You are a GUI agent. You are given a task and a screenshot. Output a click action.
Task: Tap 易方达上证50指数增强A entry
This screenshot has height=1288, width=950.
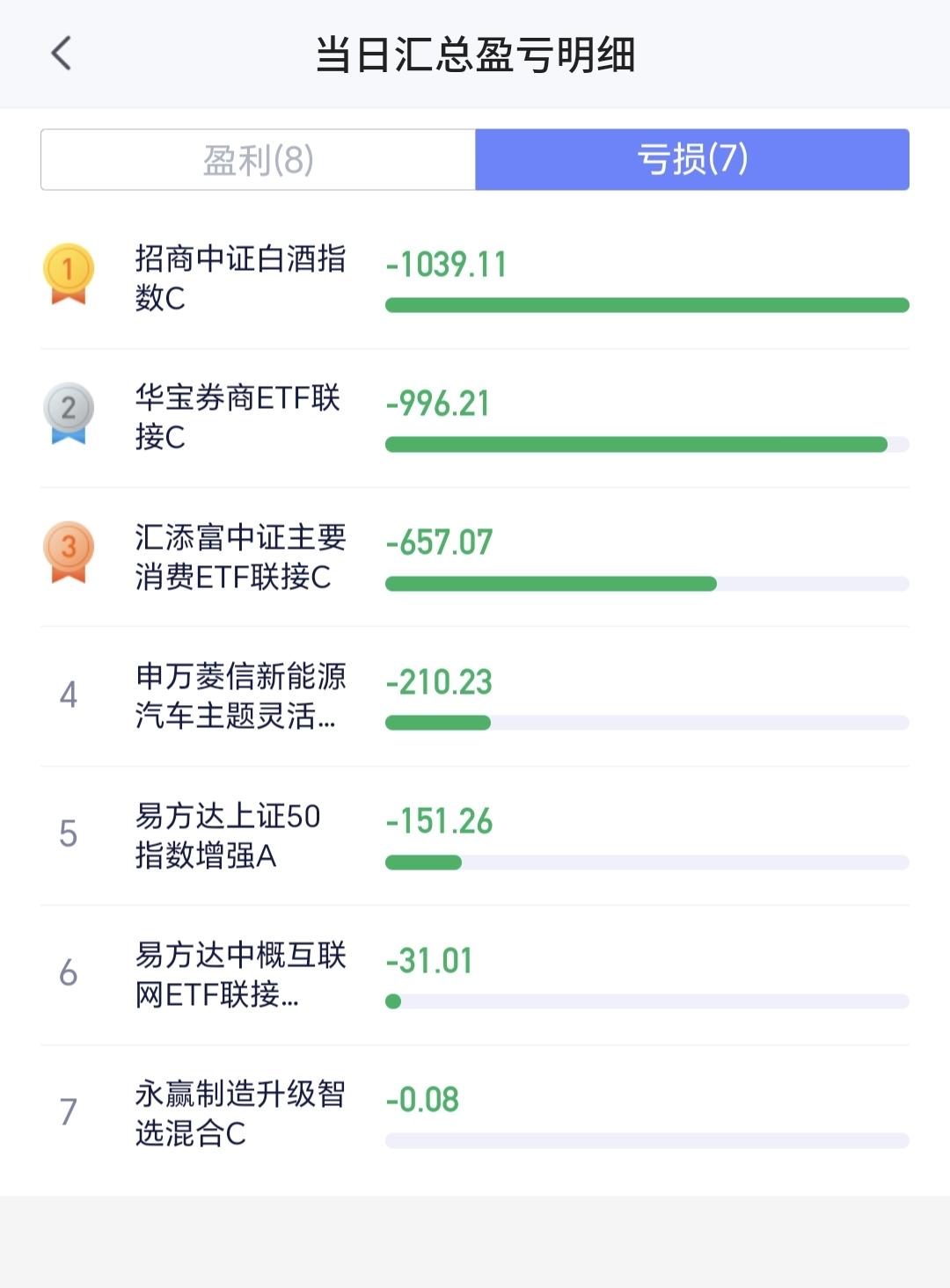tap(475, 835)
